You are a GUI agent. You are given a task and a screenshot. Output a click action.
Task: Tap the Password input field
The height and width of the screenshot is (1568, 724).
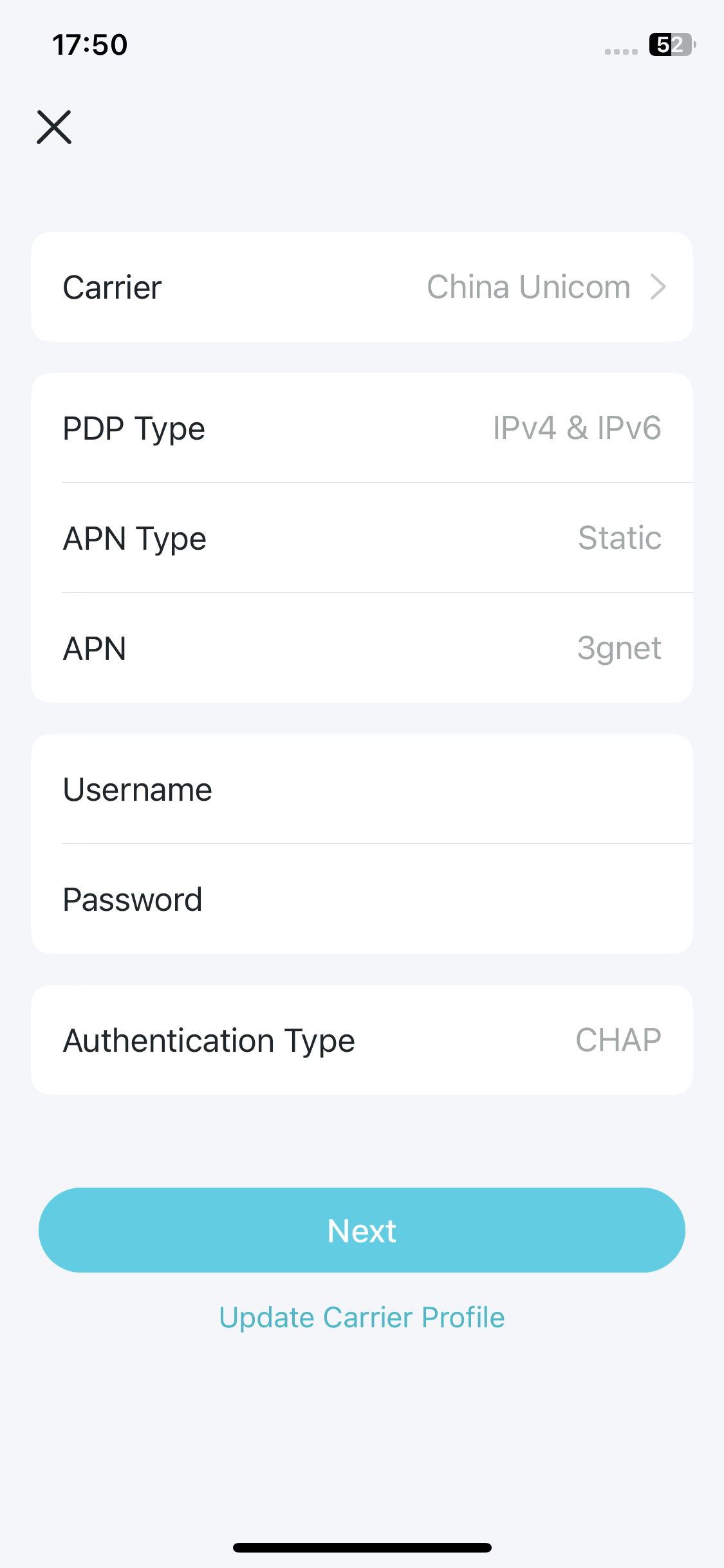pyautogui.click(x=362, y=899)
